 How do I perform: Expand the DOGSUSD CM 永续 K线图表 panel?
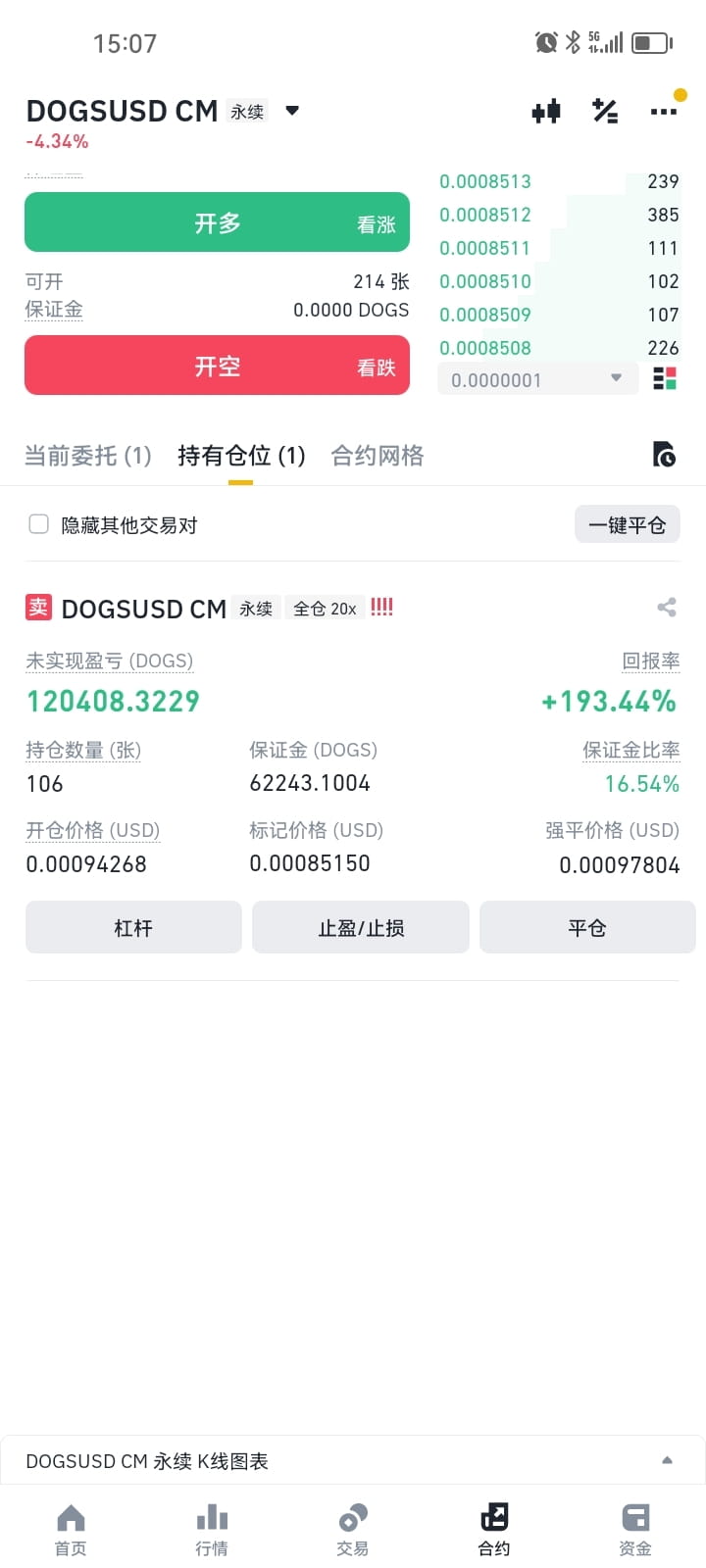point(353,1460)
